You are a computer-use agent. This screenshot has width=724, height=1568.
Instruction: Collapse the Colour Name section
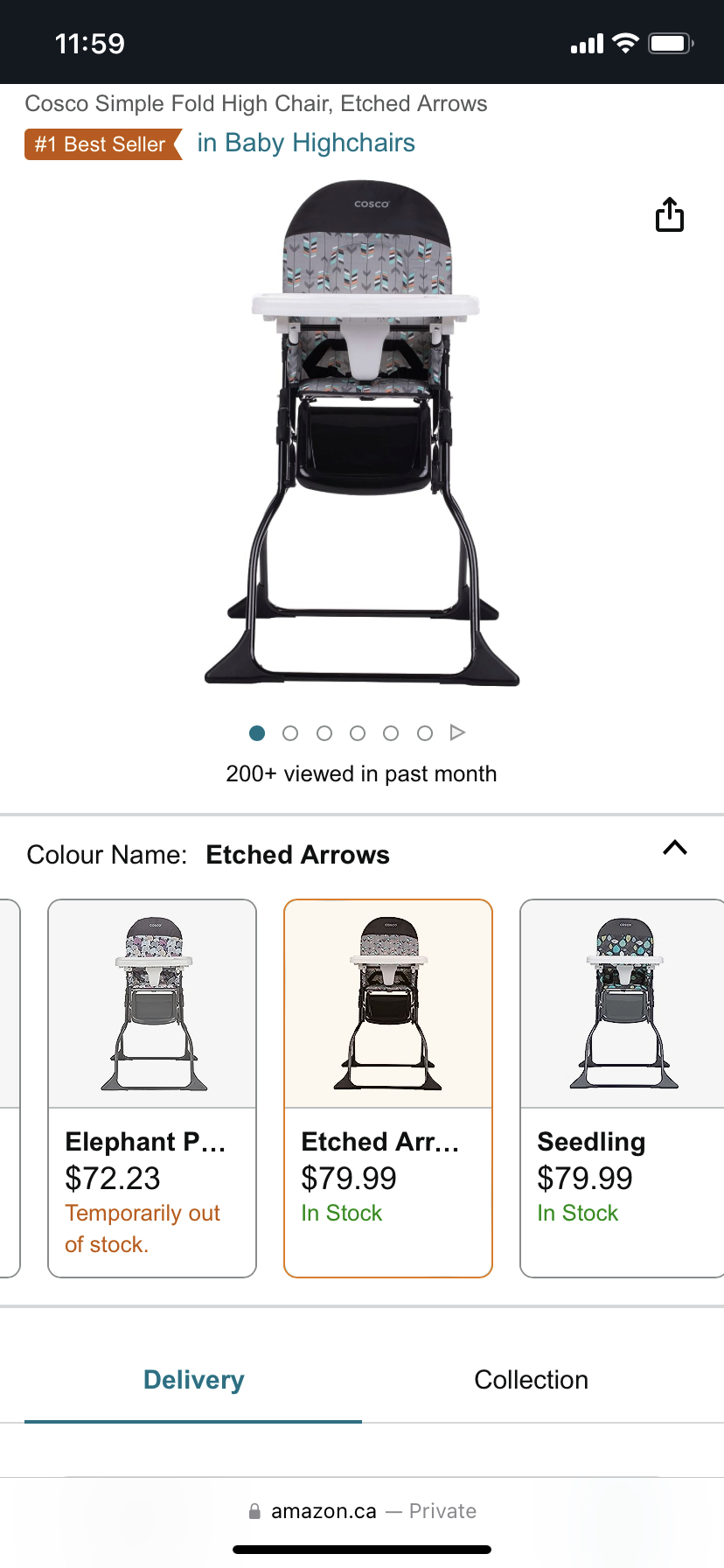675,847
